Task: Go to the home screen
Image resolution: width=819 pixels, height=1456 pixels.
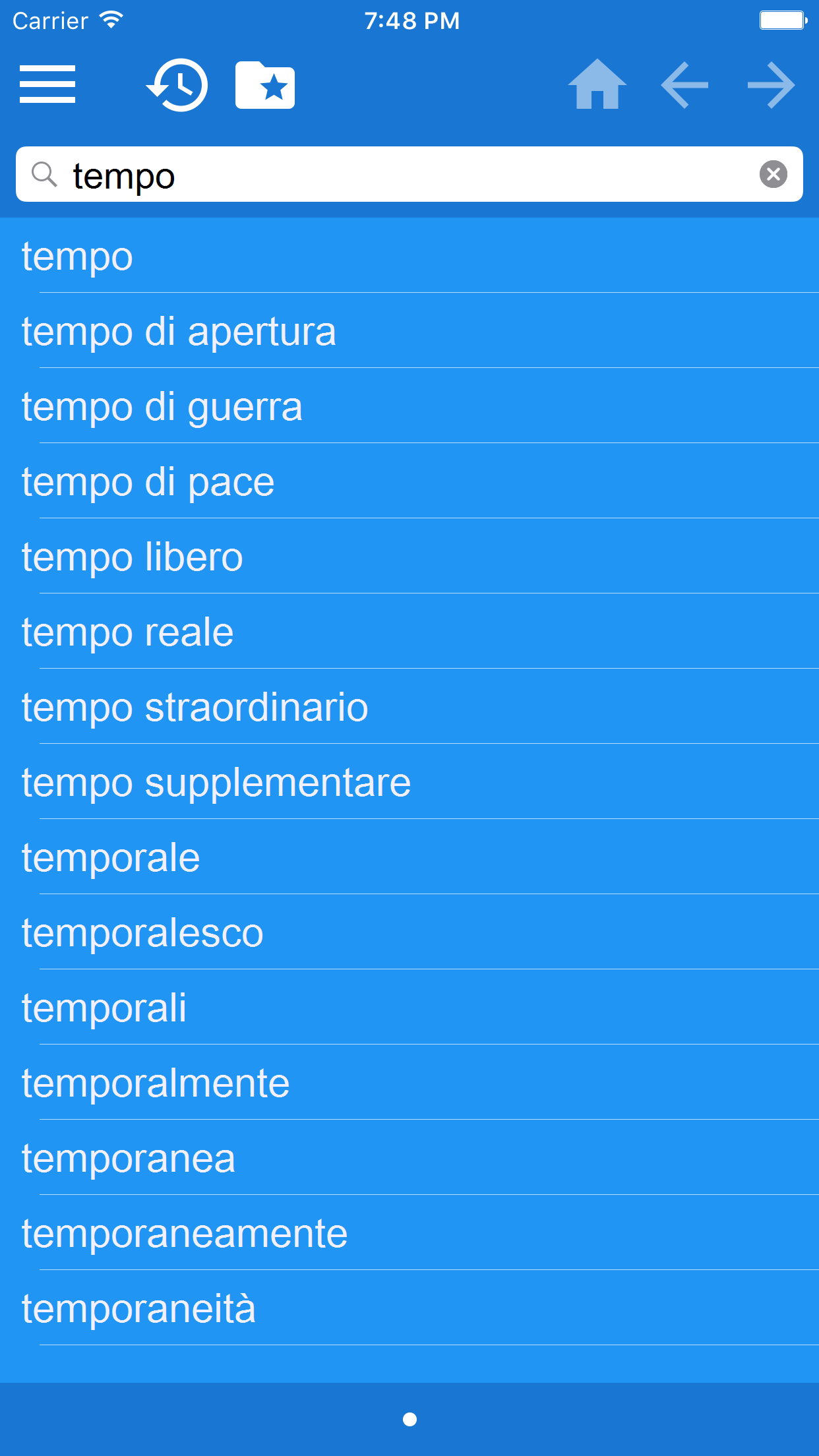Action: pyautogui.click(x=597, y=84)
